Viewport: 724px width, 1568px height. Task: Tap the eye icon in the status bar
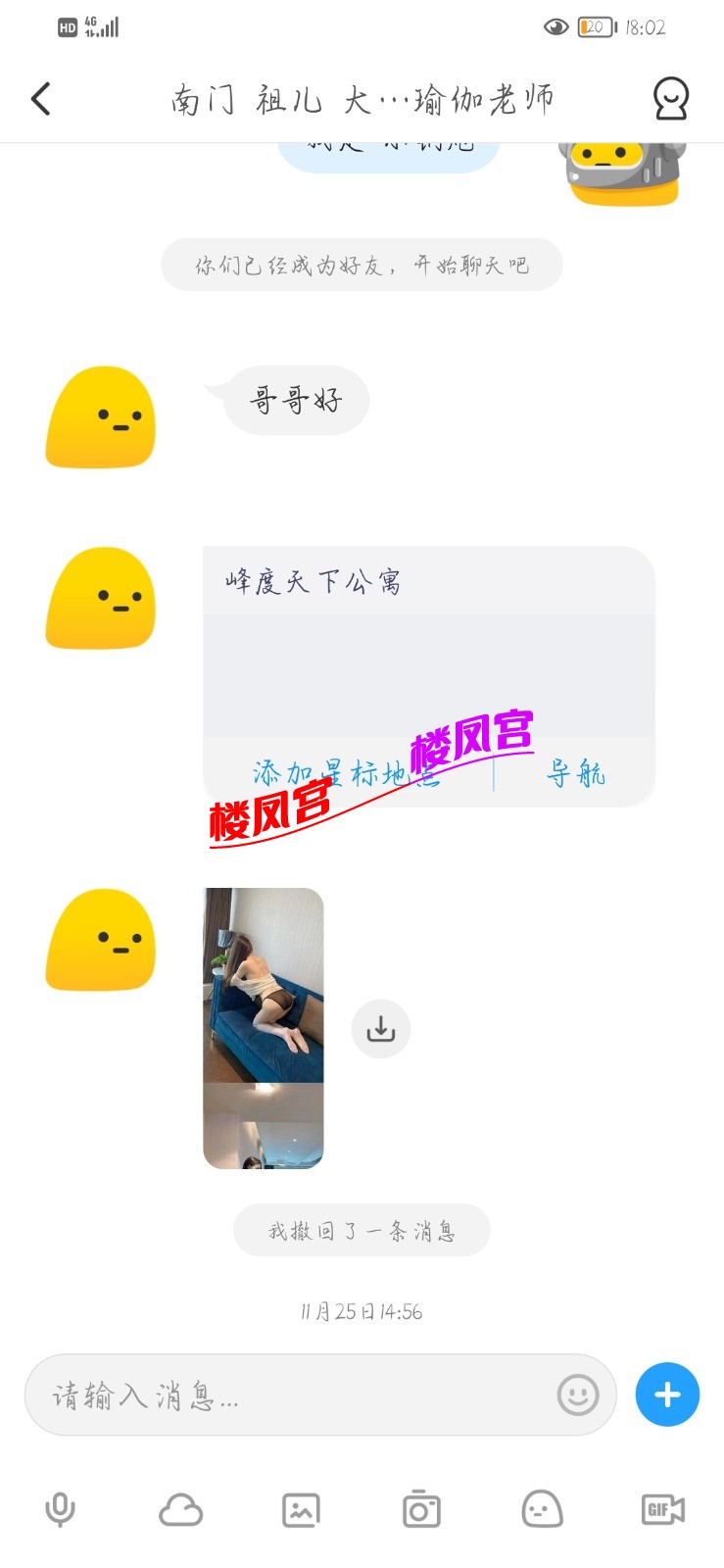[x=556, y=27]
